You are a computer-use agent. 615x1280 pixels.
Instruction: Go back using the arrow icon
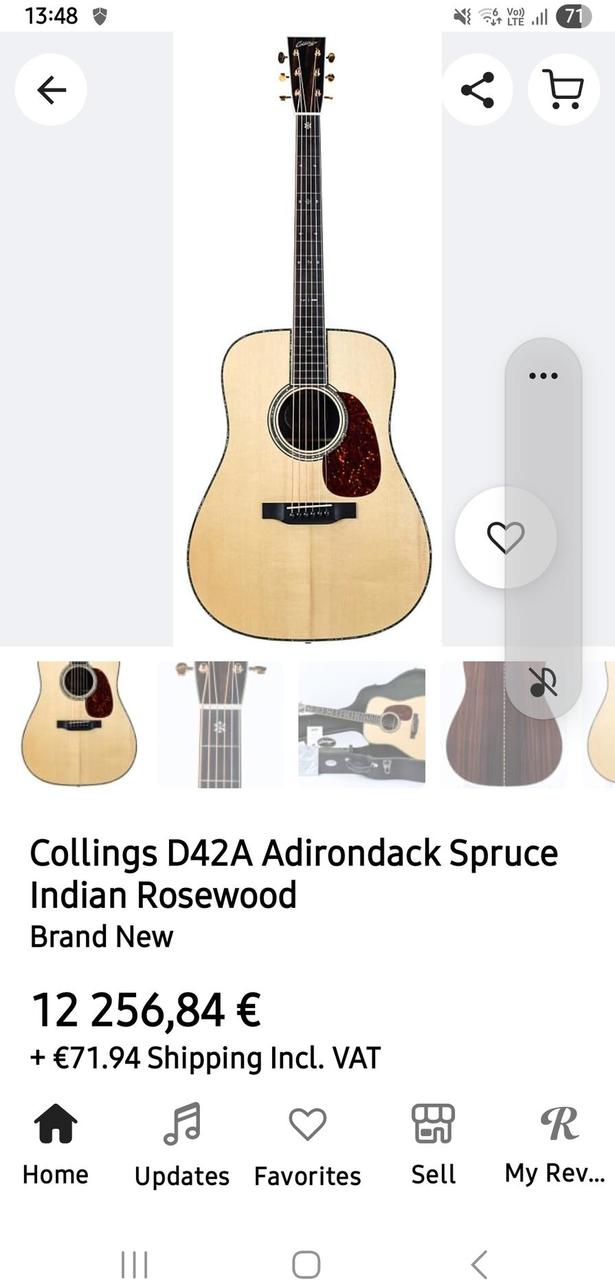[51, 90]
